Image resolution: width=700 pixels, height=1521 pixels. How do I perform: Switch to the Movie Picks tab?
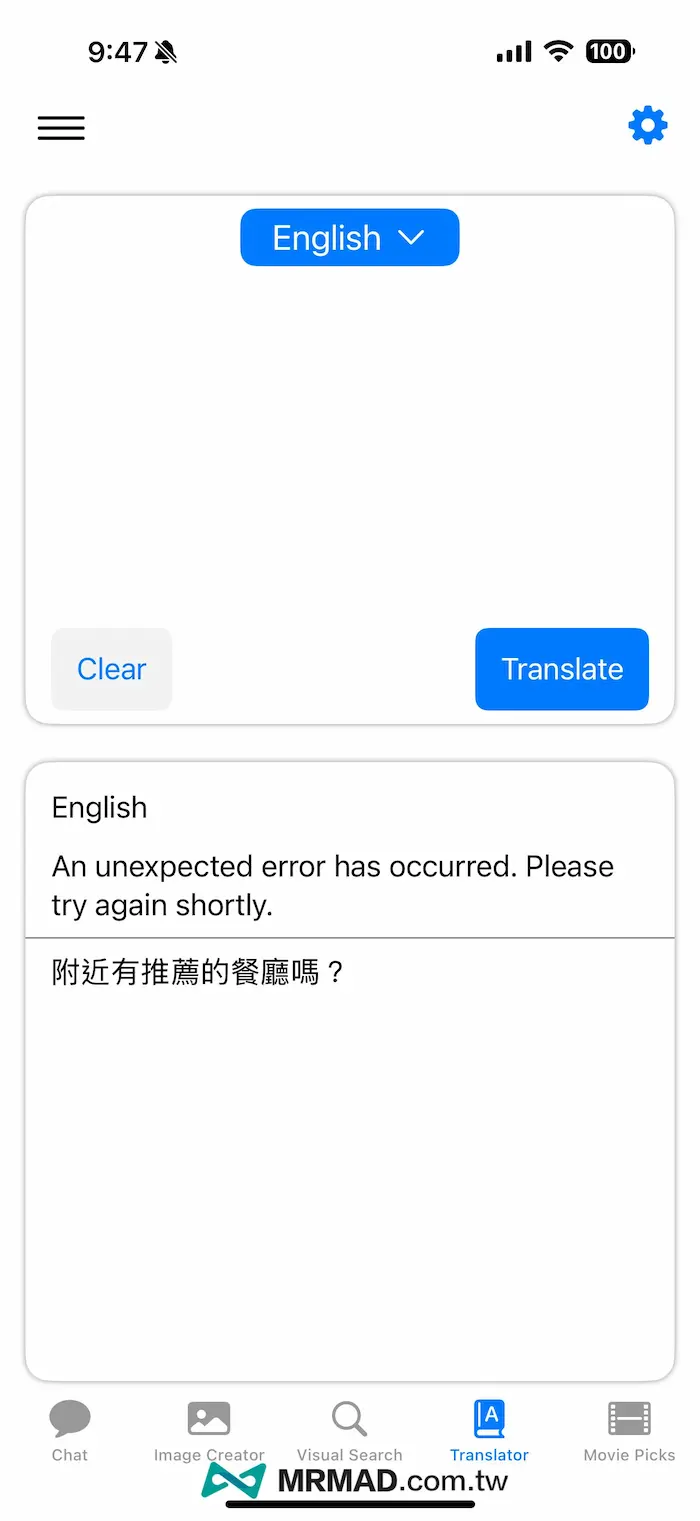[629, 1430]
